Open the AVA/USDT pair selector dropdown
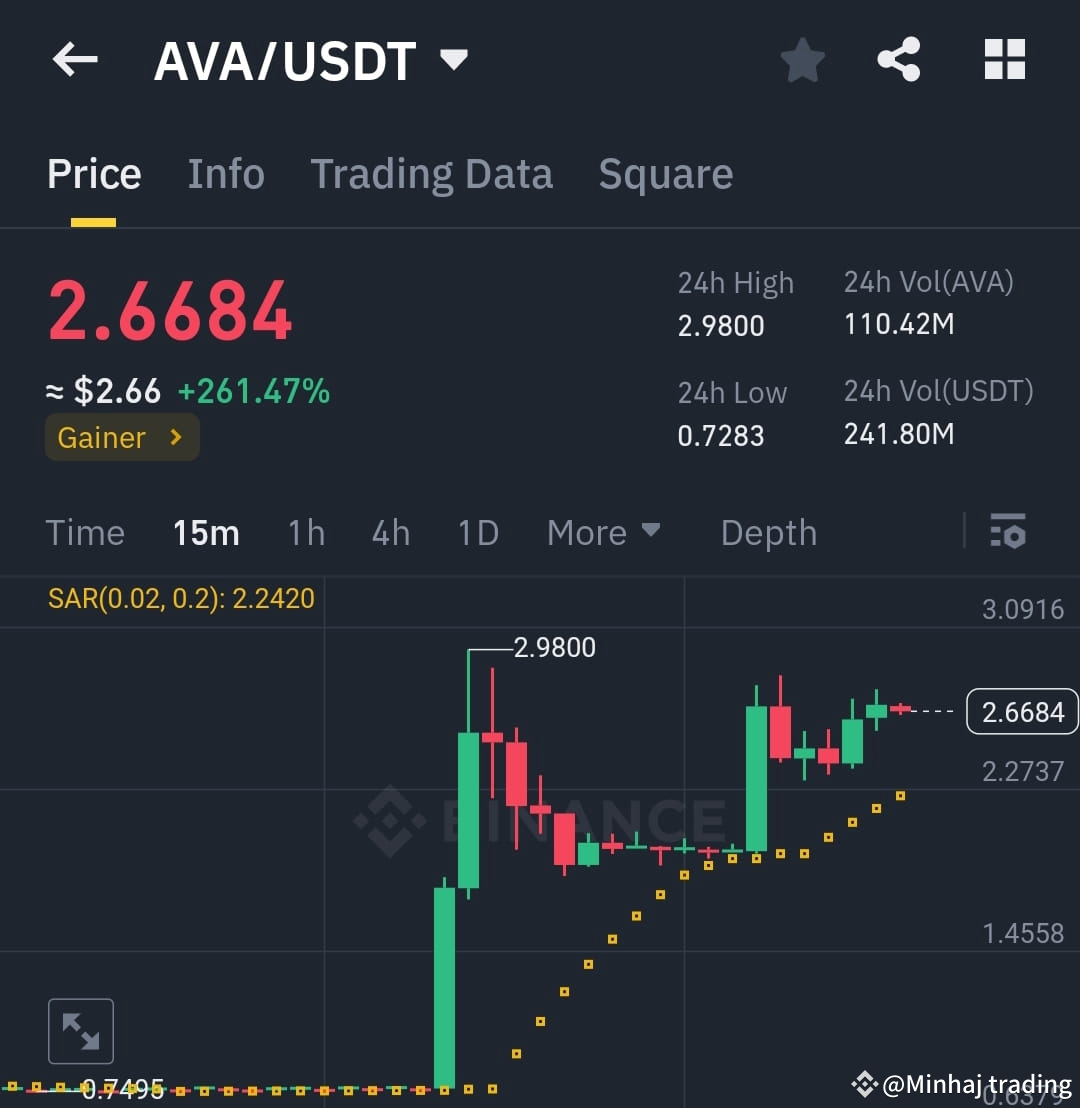 click(452, 59)
